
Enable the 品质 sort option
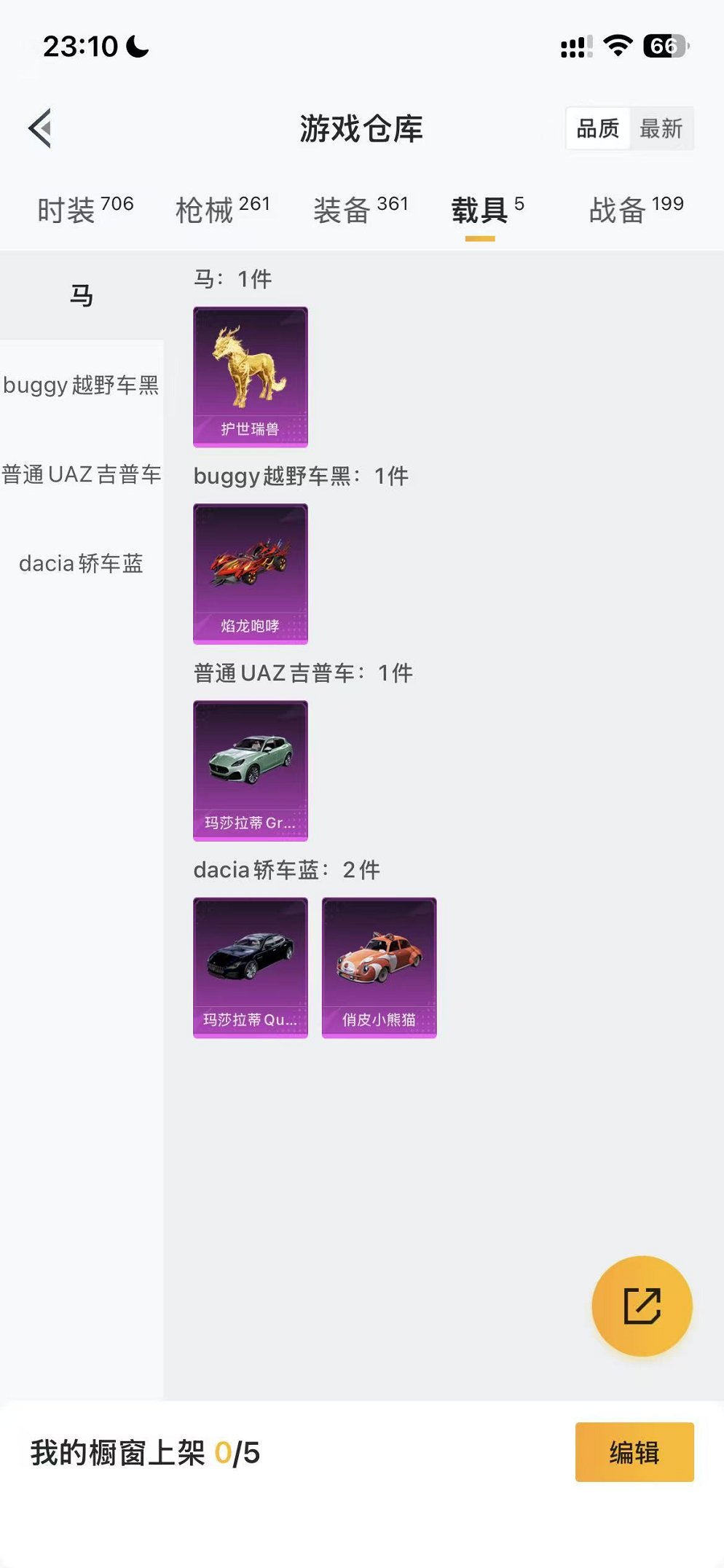coord(596,128)
